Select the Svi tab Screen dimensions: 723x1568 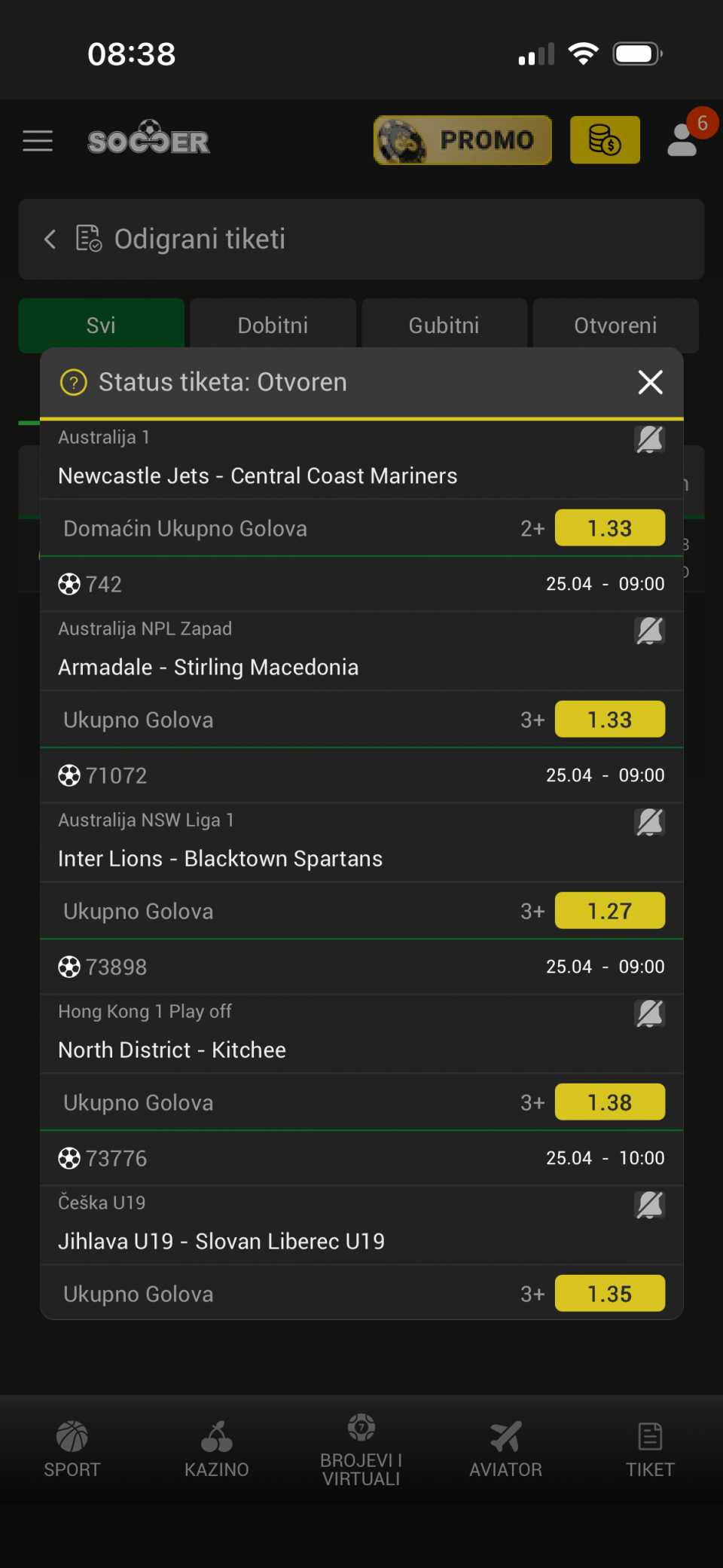click(x=101, y=326)
